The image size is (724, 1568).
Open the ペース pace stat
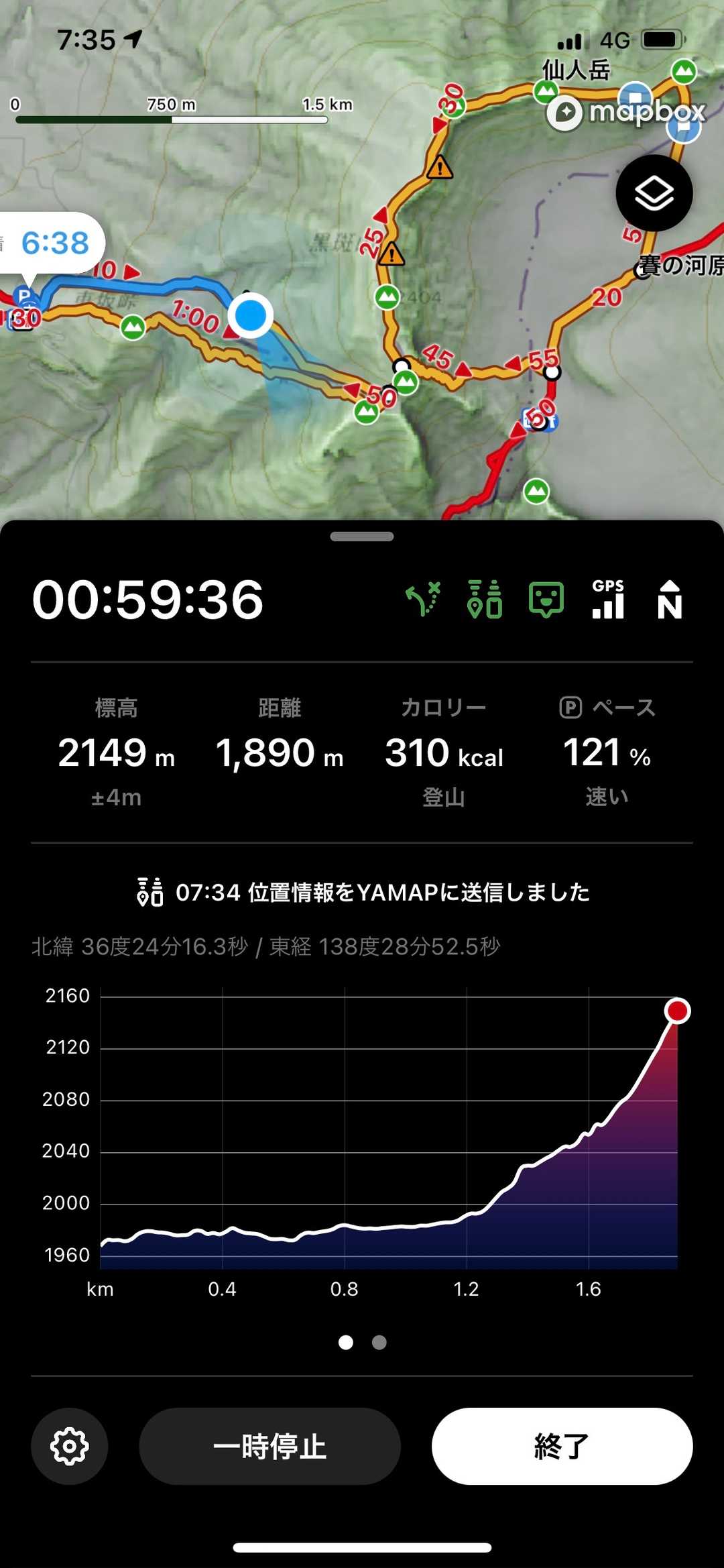pyautogui.click(x=607, y=751)
